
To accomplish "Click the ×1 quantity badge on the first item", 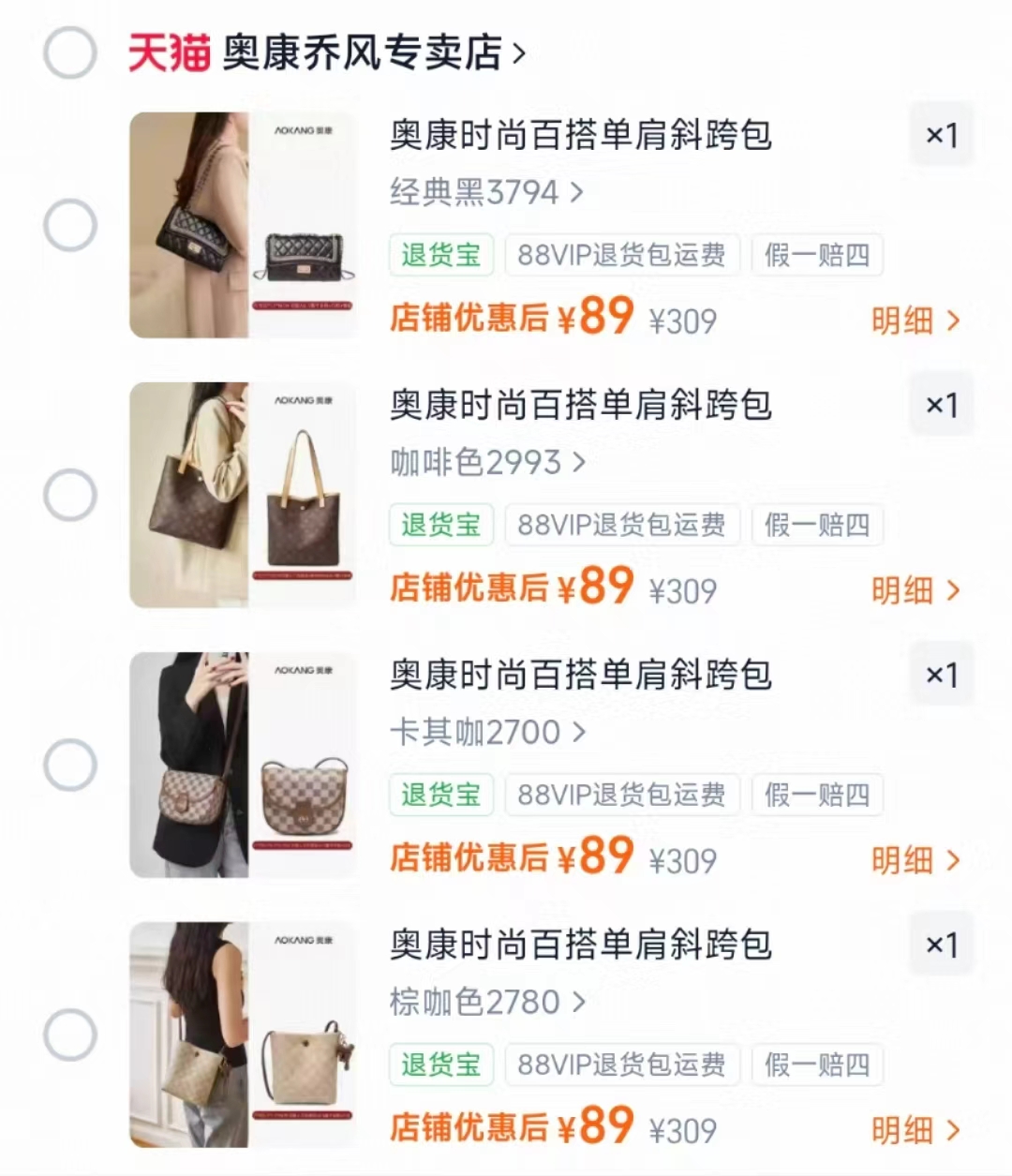I will (942, 136).
